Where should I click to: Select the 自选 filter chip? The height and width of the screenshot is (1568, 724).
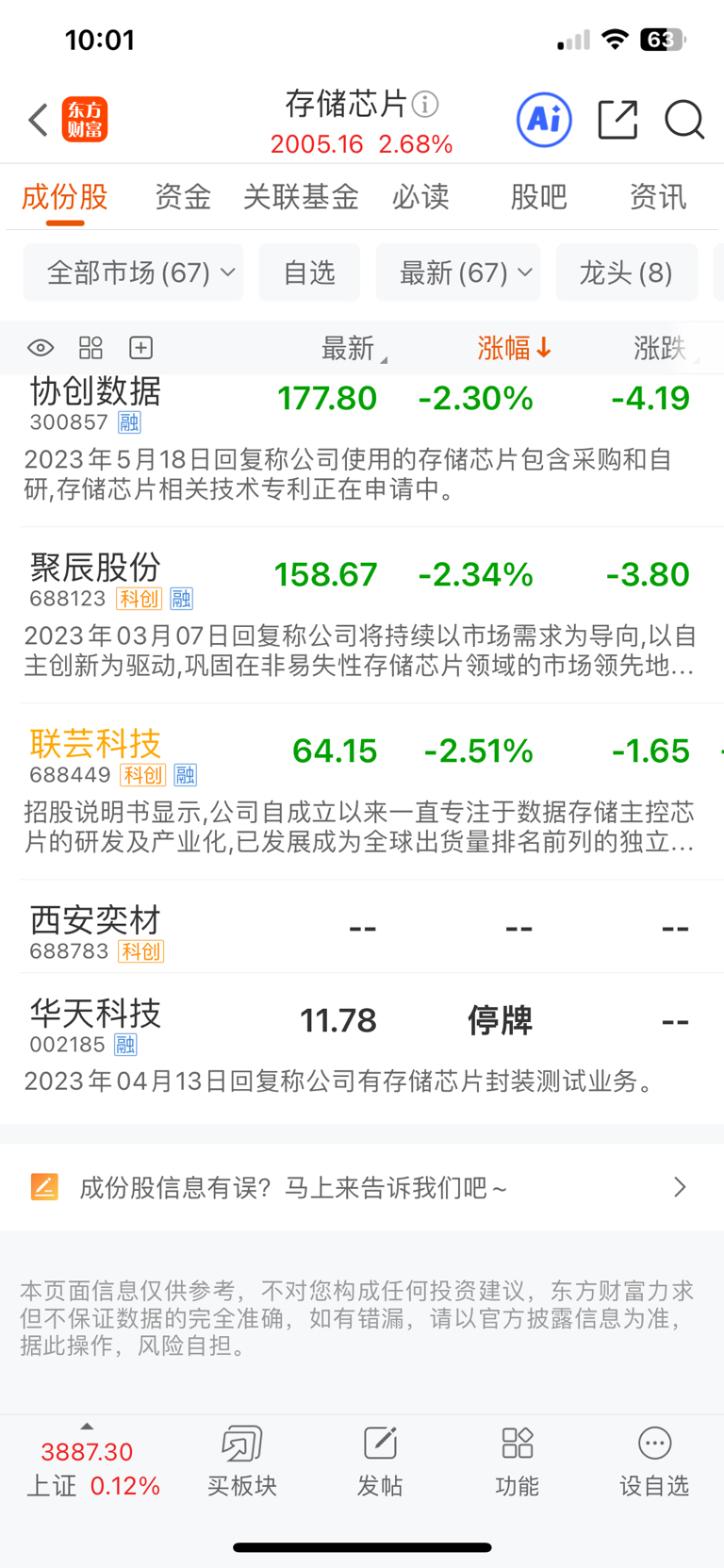point(309,272)
